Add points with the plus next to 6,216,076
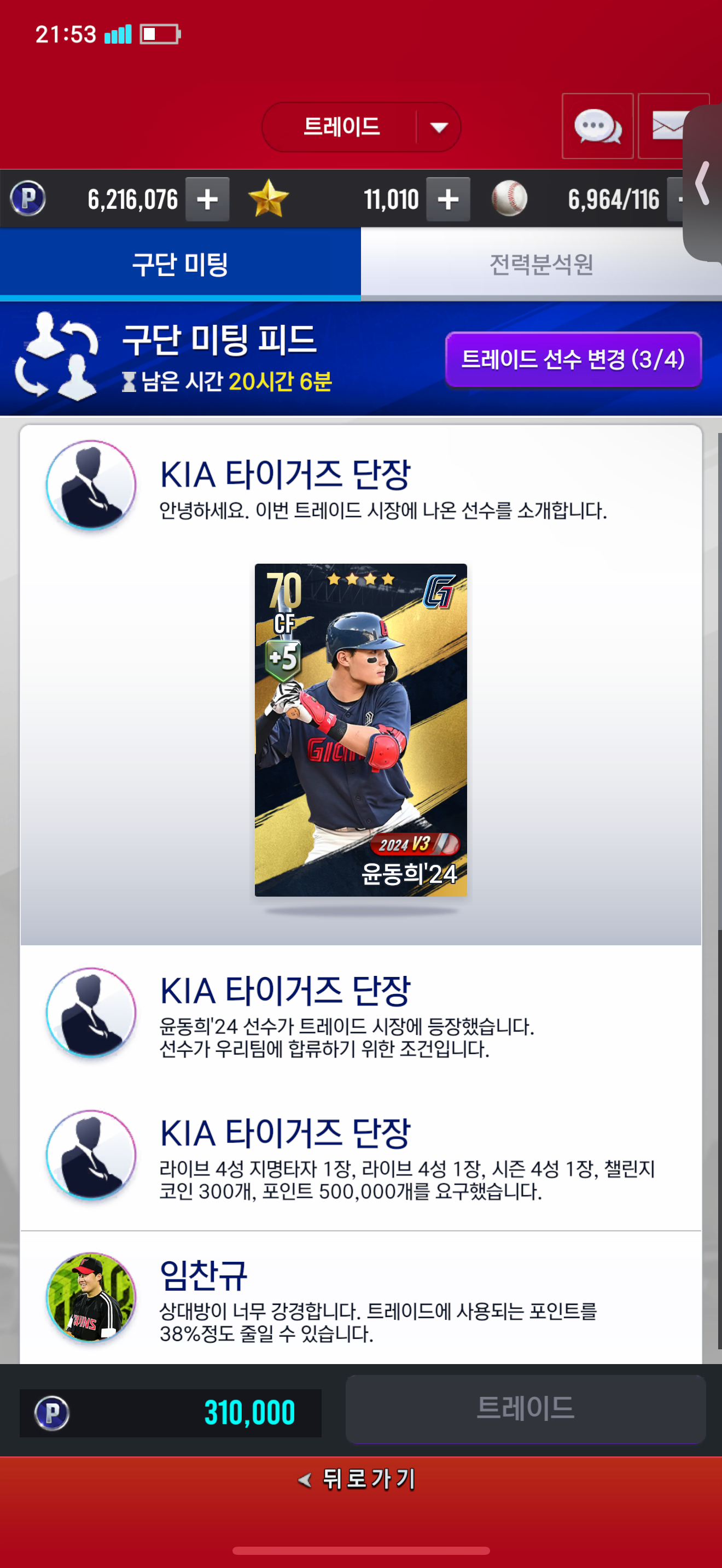This screenshot has width=722, height=1568. coord(207,199)
